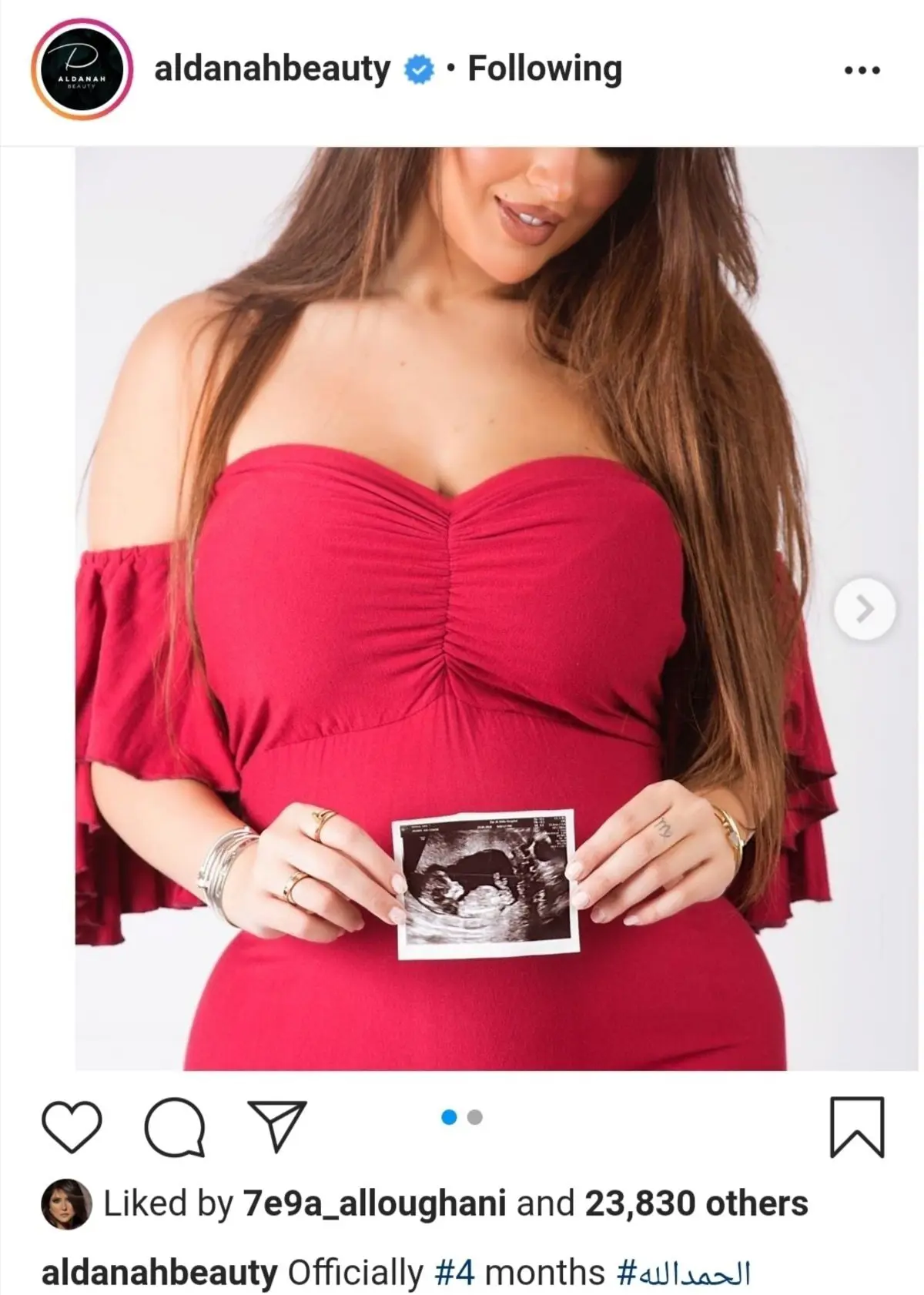The height and width of the screenshot is (1295, 924).
Task: Open 7e9a_alloughani's profile from the likes line
Action: (x=374, y=1203)
